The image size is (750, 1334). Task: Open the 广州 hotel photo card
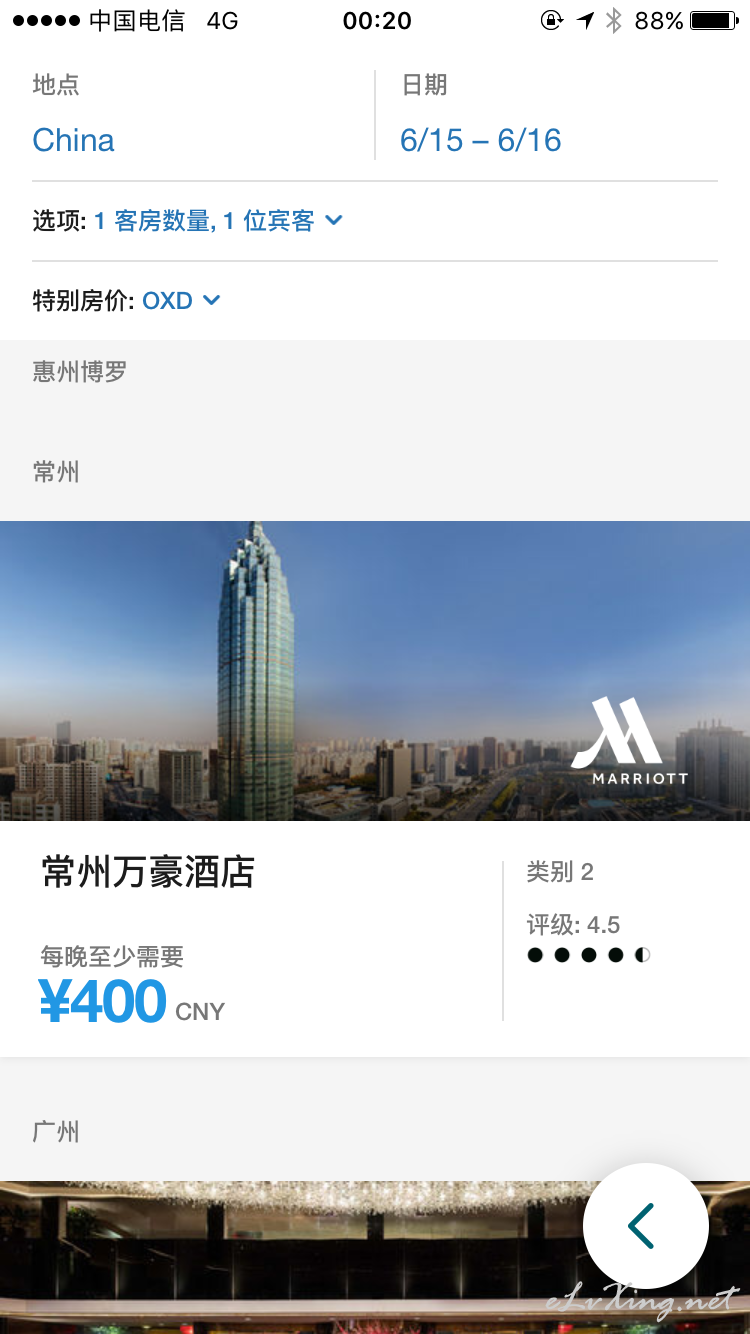[375, 1257]
